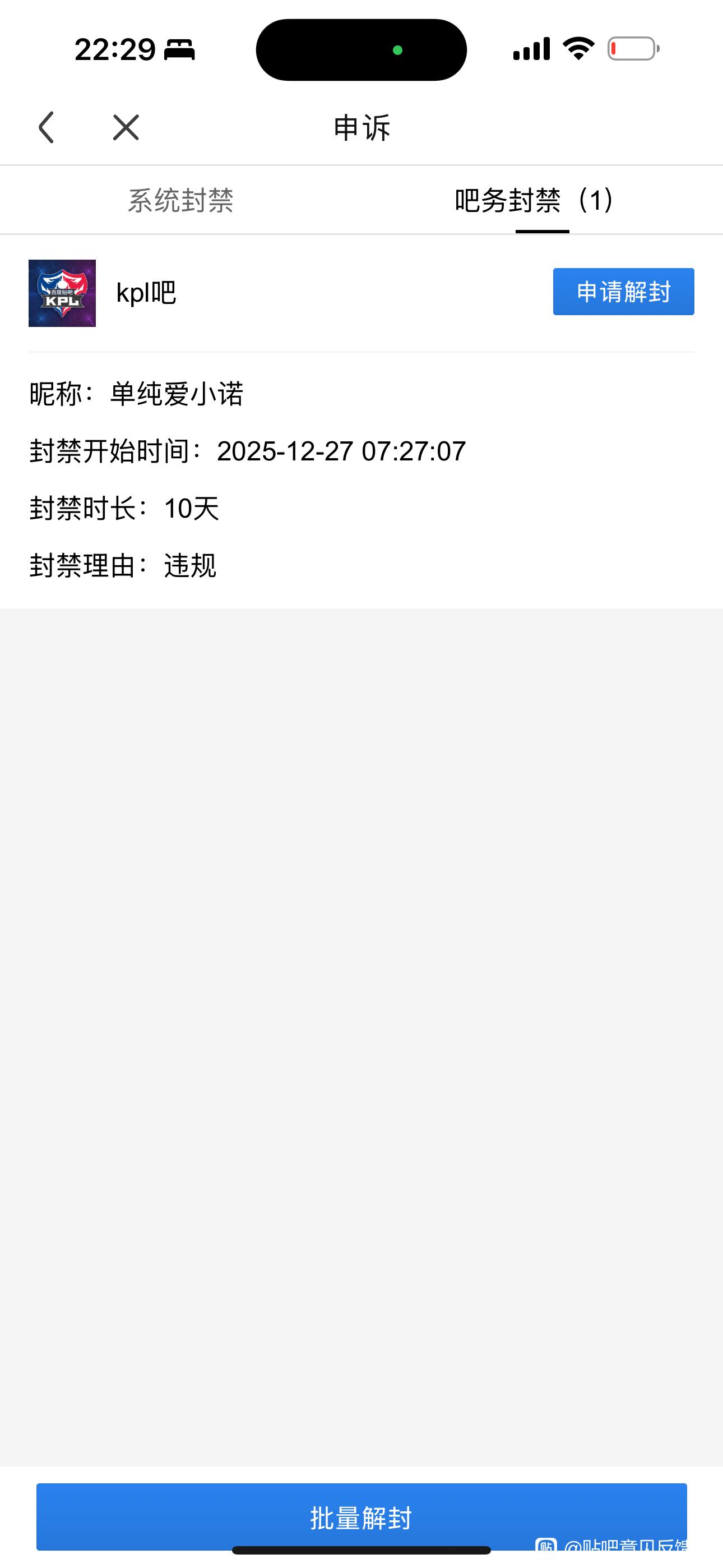Select the 吧务封禁 (1) tab
This screenshot has height=1568, width=723.
(x=534, y=200)
